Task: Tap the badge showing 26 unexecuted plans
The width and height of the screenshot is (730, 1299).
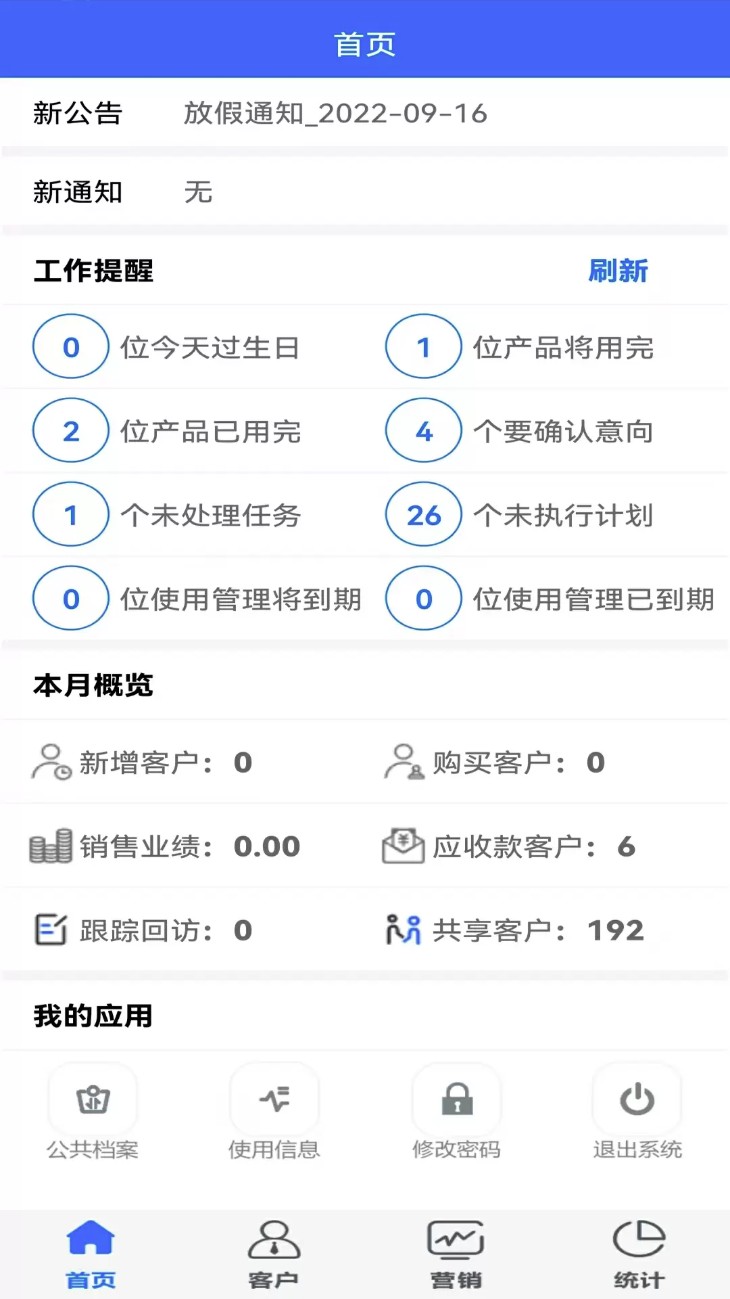Action: tap(423, 514)
